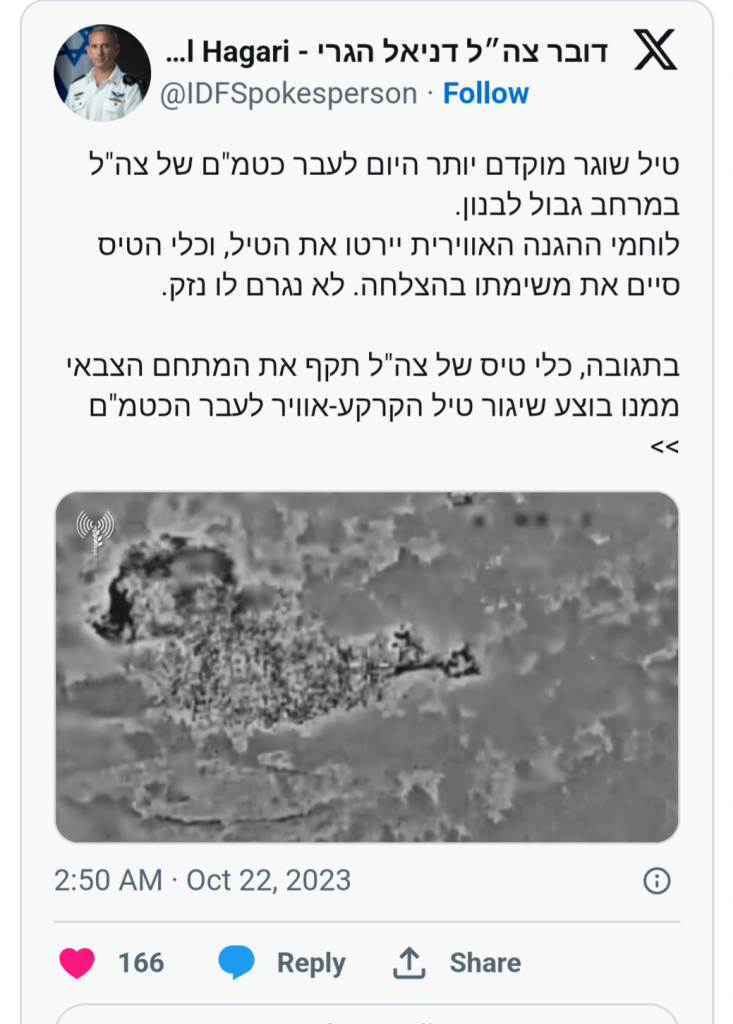733x1024 pixels.
Task: Open the @IDFSpokesperson handle link
Action: click(x=289, y=94)
